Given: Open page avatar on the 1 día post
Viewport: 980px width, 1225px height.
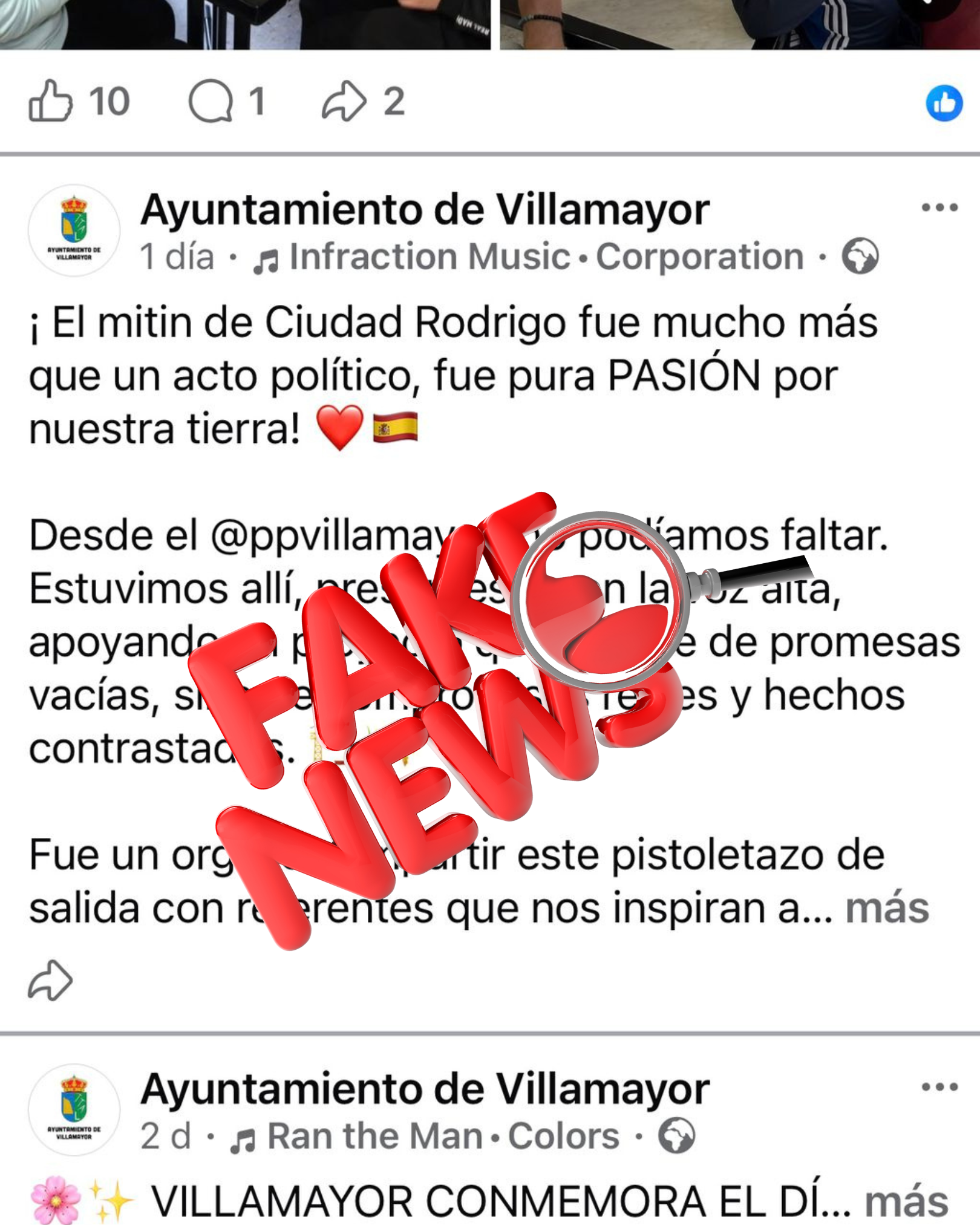Looking at the screenshot, I should (74, 230).
